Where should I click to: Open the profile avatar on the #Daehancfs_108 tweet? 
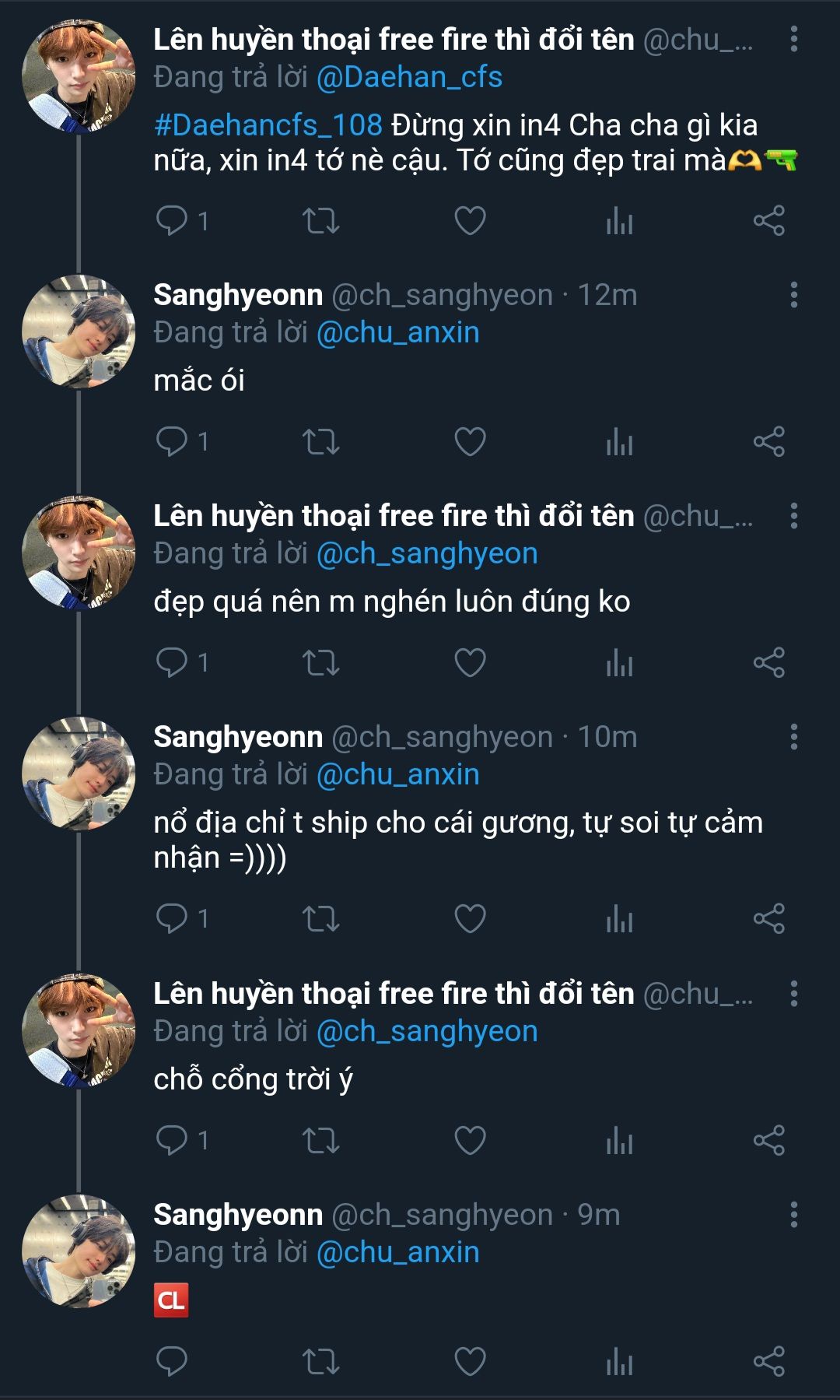point(79,76)
